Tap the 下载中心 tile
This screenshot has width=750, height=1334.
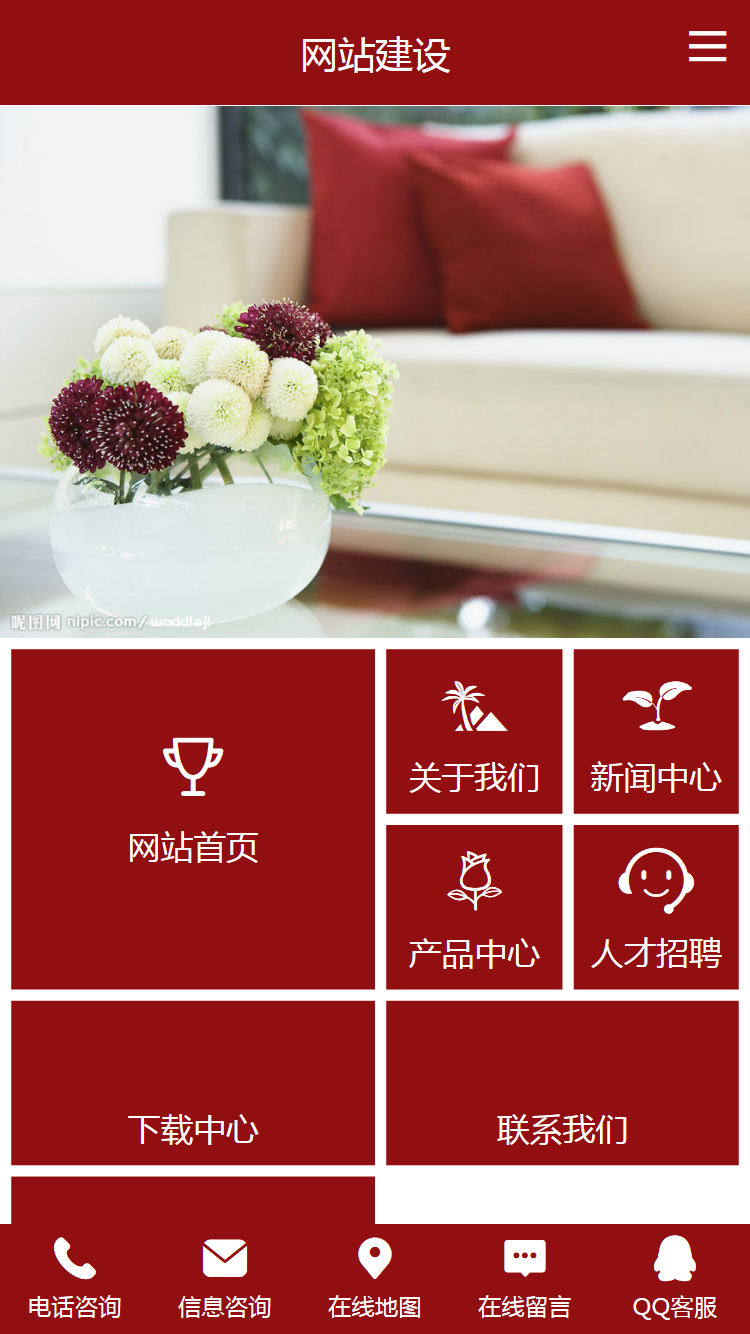coord(193,1083)
